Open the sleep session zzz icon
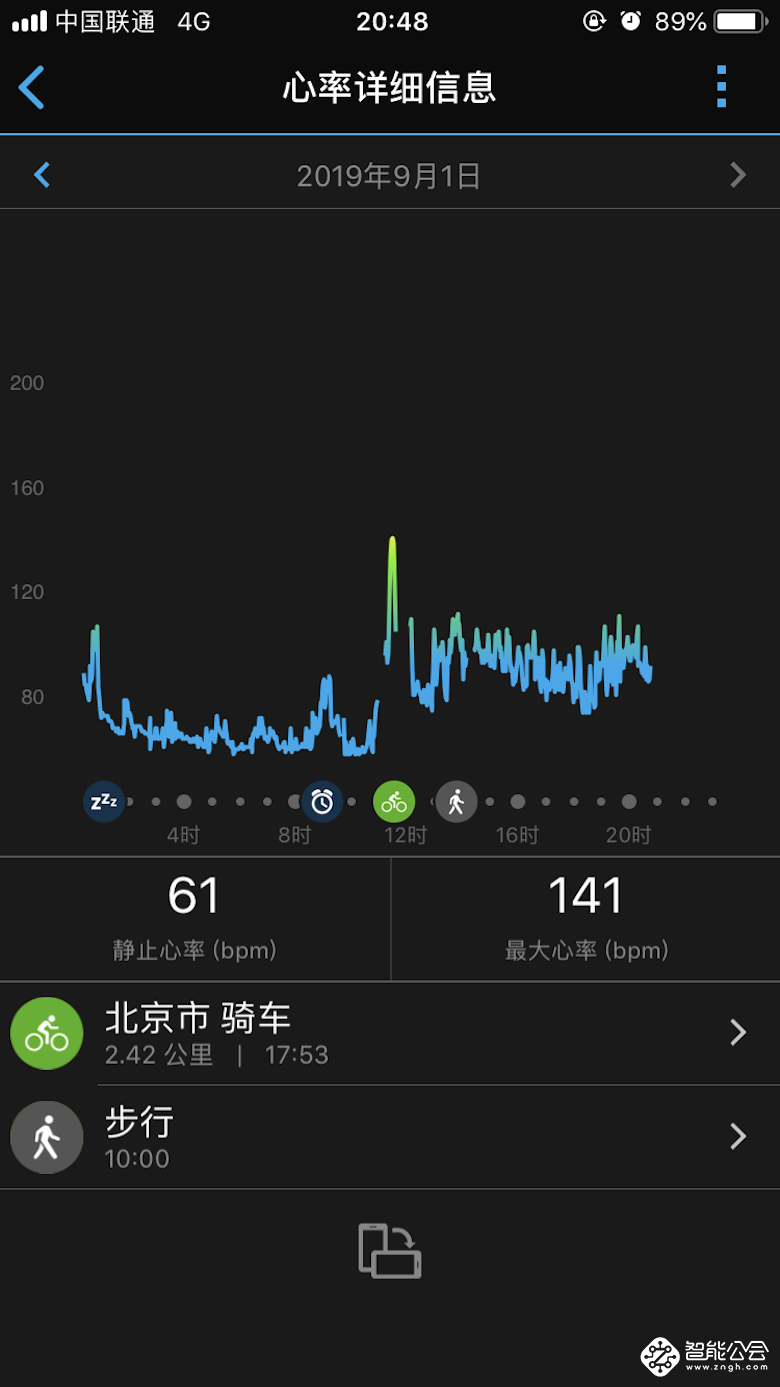 (104, 801)
